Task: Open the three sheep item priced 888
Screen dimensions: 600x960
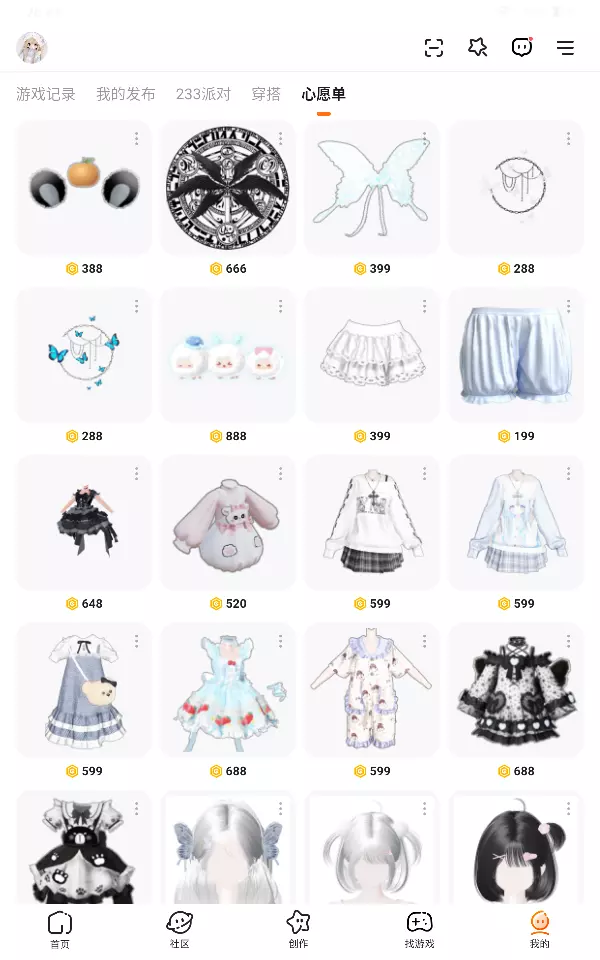Action: click(x=228, y=355)
